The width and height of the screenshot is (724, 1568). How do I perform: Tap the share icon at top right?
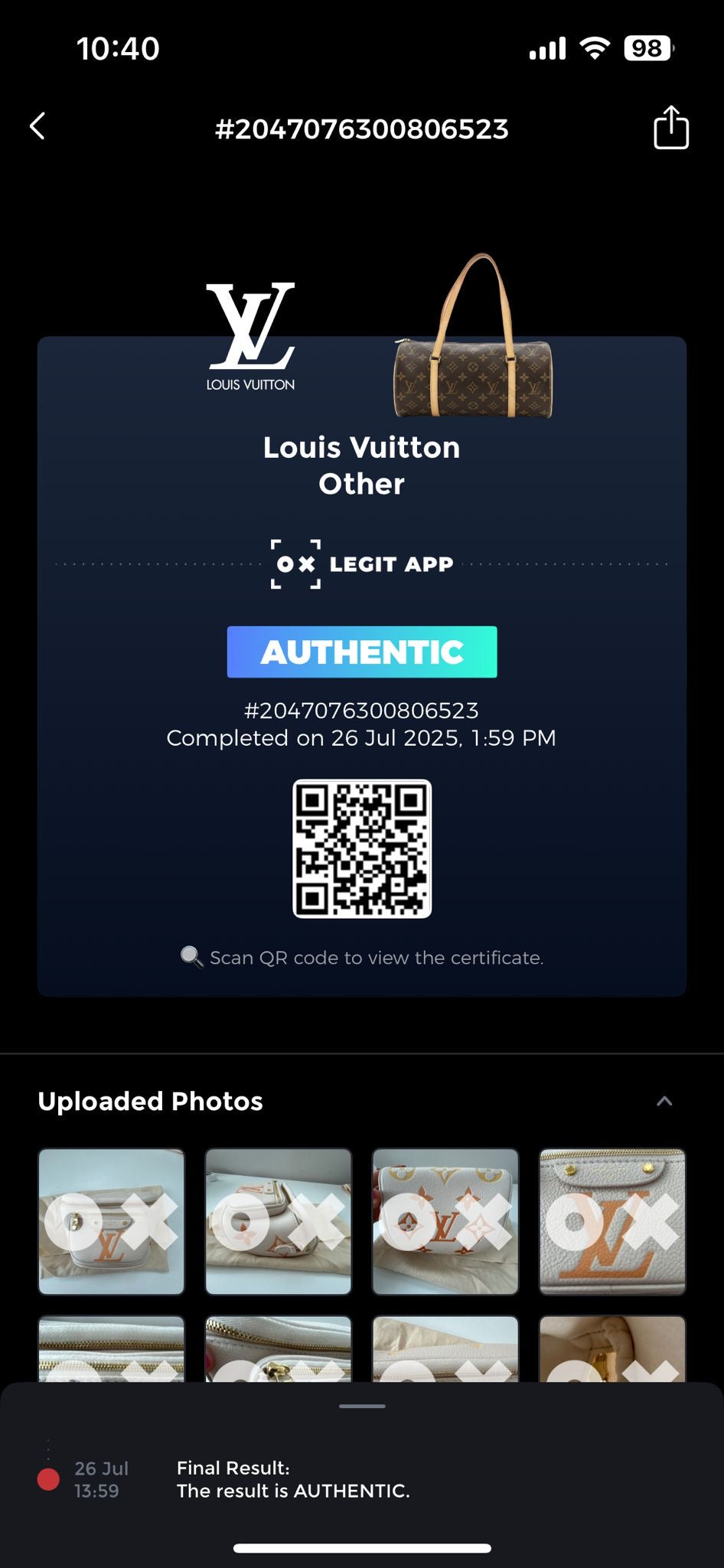click(671, 128)
